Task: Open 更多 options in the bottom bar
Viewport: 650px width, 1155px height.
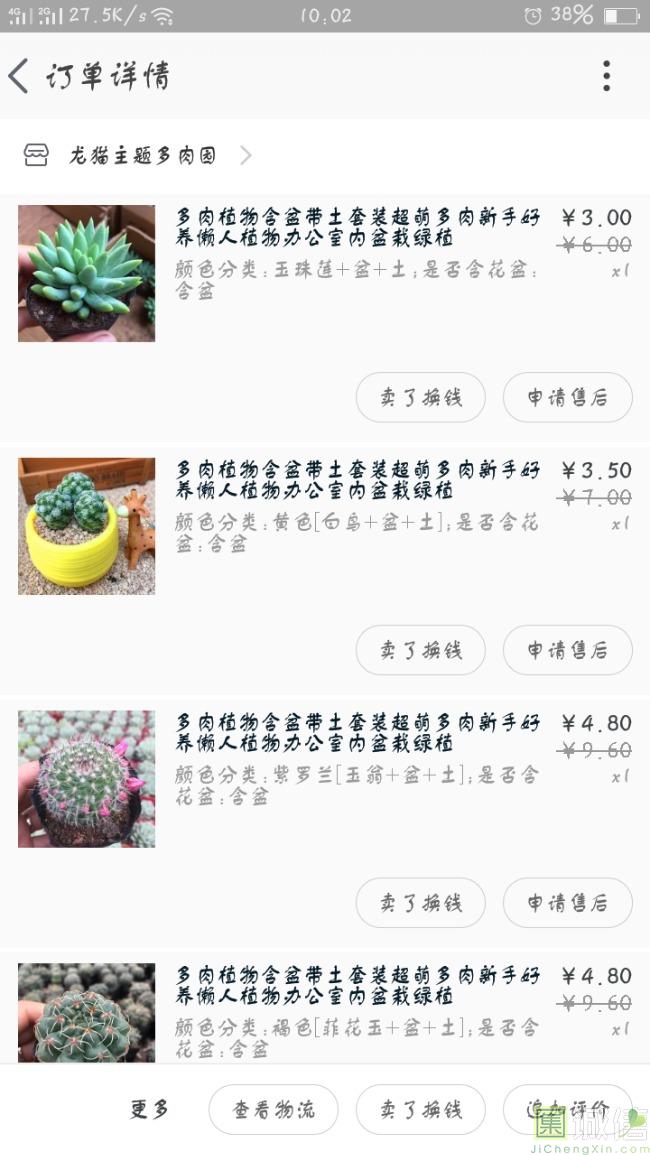Action: [x=149, y=1109]
